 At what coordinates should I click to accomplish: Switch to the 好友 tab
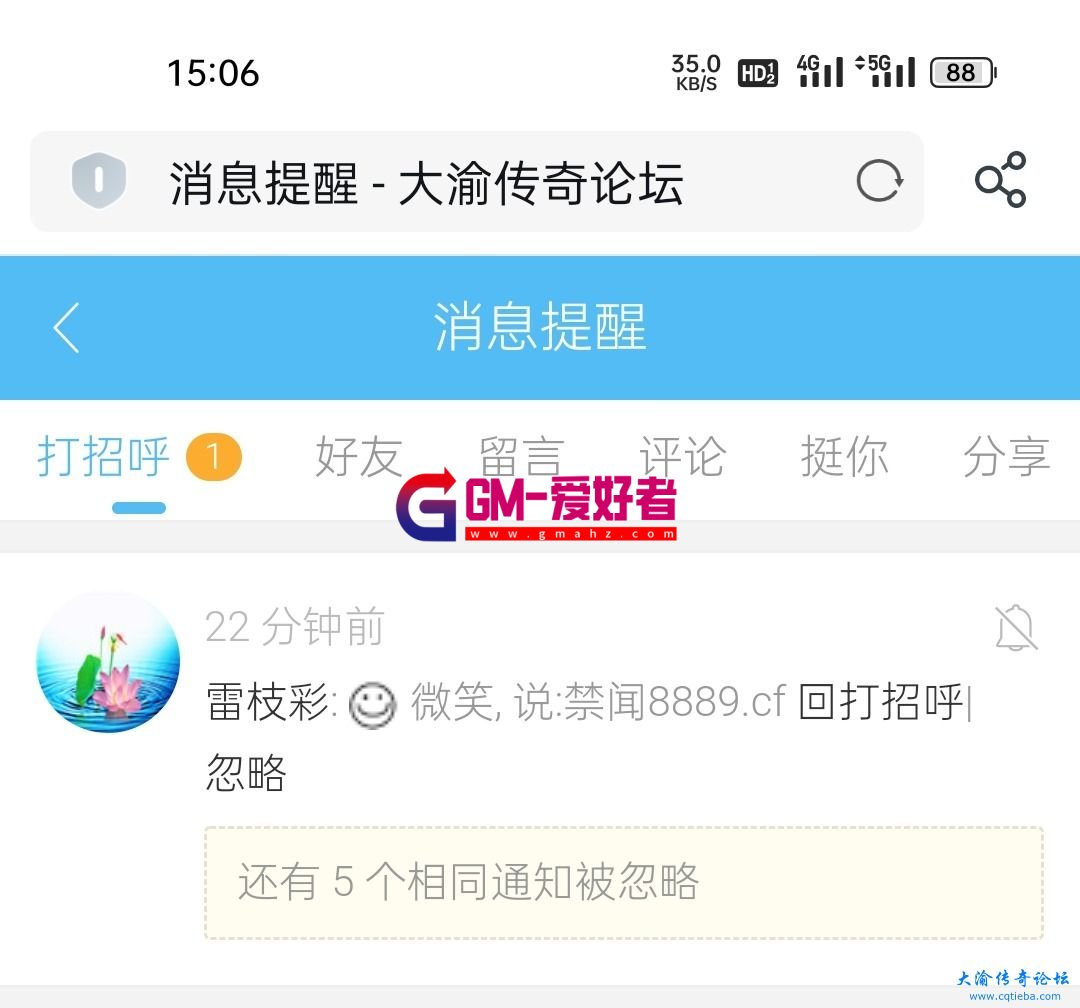[x=359, y=457]
